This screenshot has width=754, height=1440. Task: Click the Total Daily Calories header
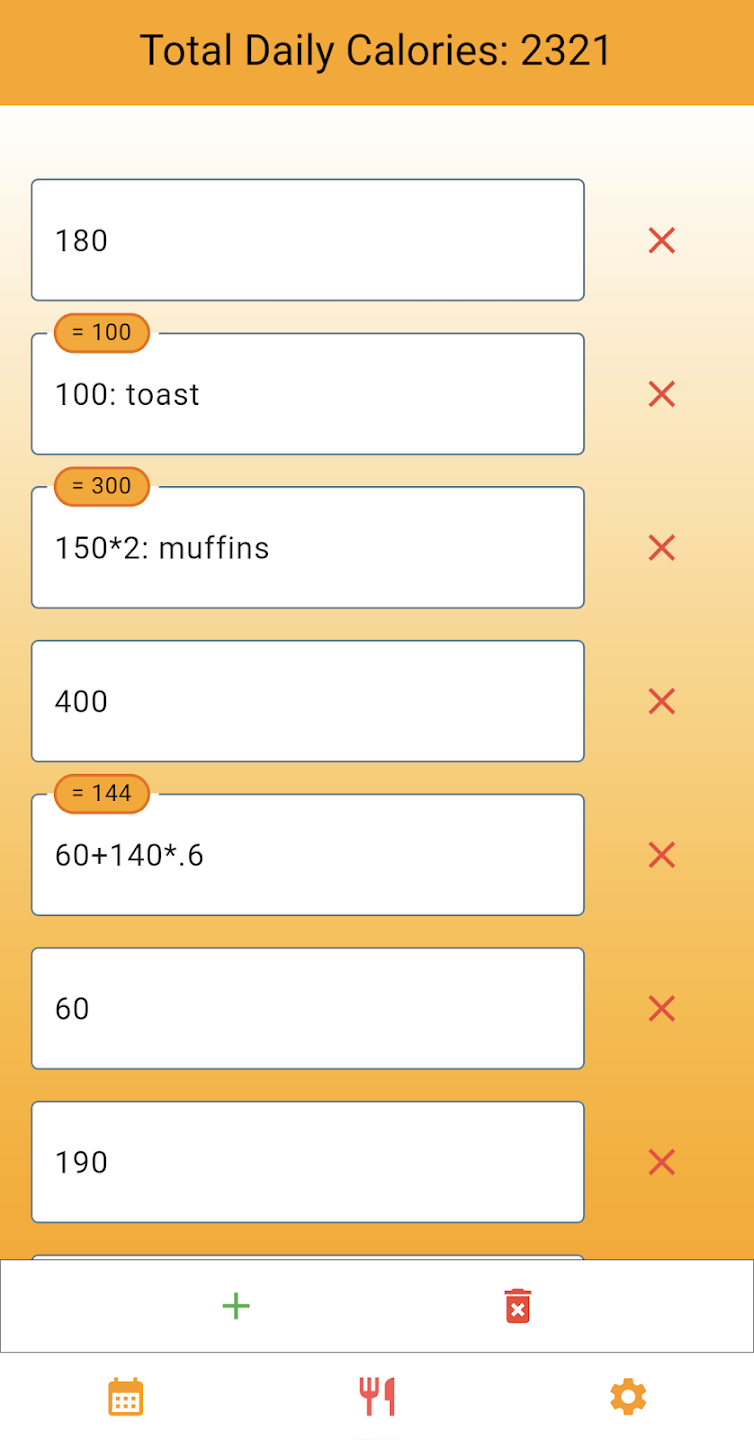(377, 50)
